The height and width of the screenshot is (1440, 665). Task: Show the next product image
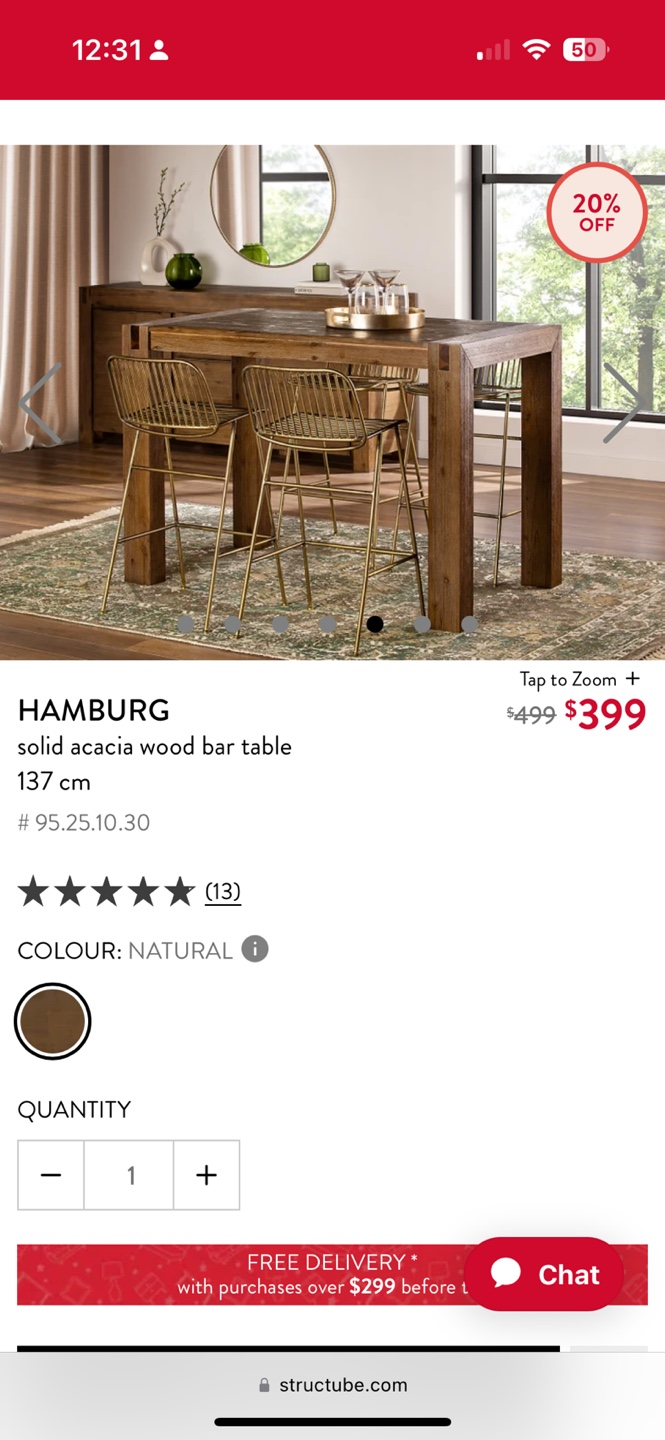(624, 404)
